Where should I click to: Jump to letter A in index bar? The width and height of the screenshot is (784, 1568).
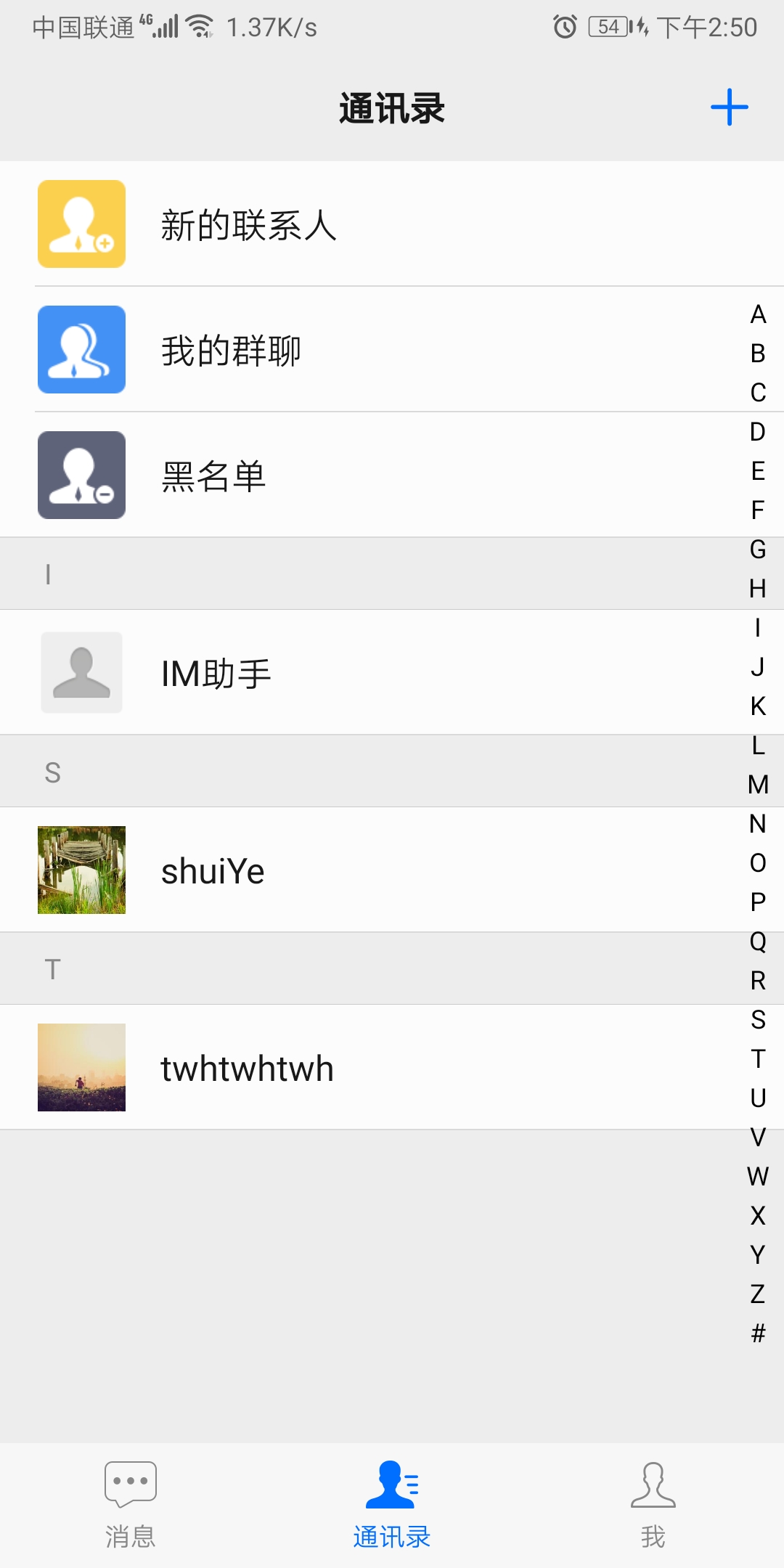[758, 314]
